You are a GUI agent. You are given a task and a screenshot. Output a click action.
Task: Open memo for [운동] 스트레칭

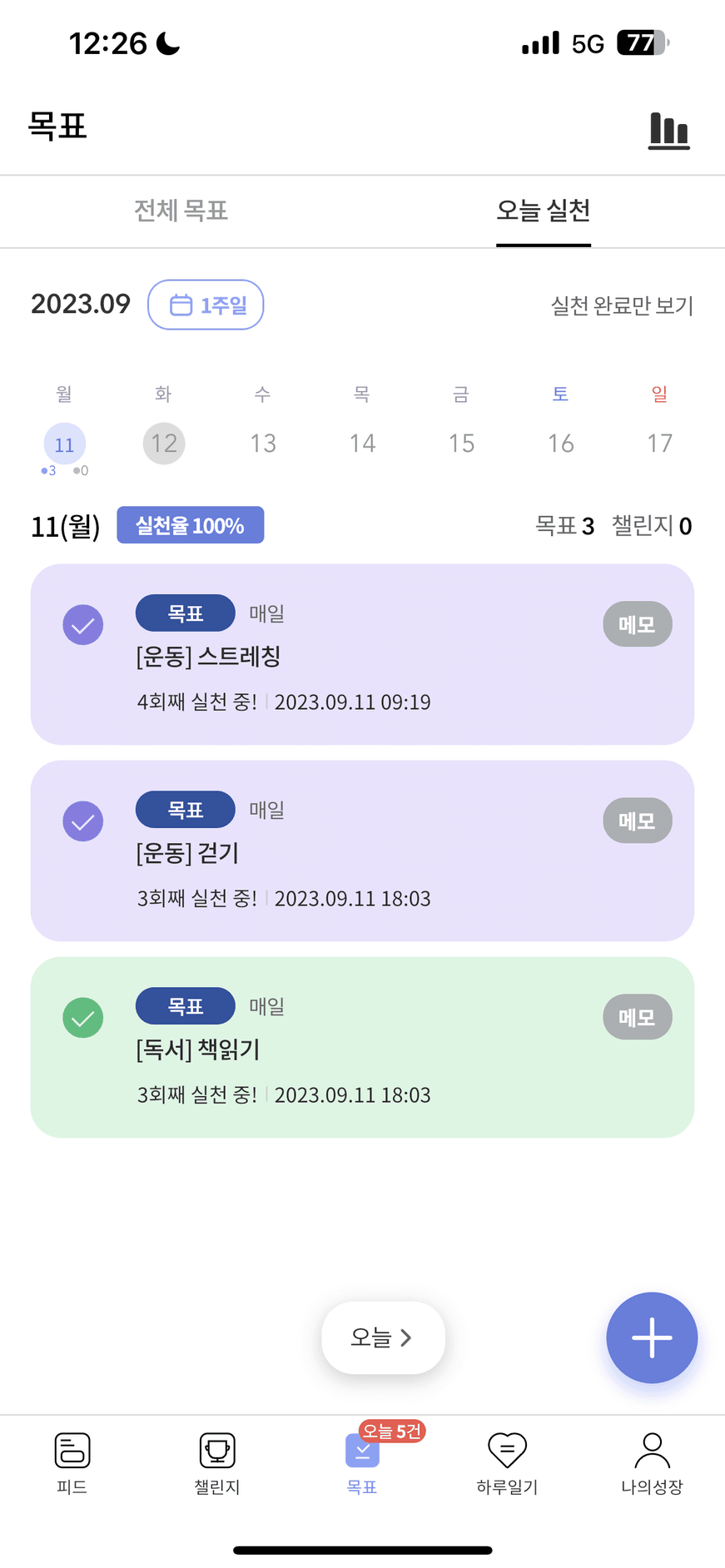tap(638, 624)
